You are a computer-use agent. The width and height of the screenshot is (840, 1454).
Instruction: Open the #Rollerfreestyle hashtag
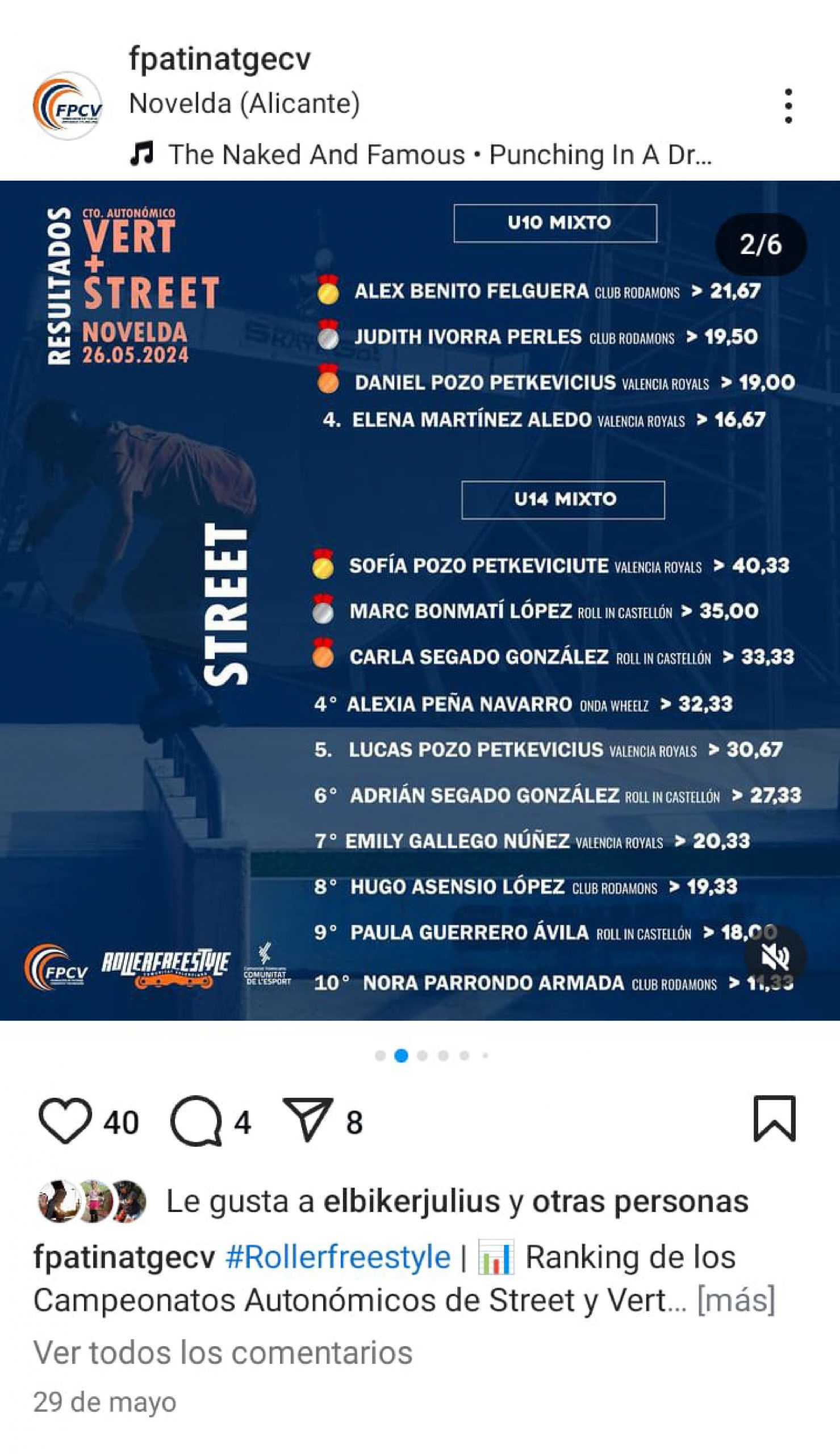point(337,1257)
